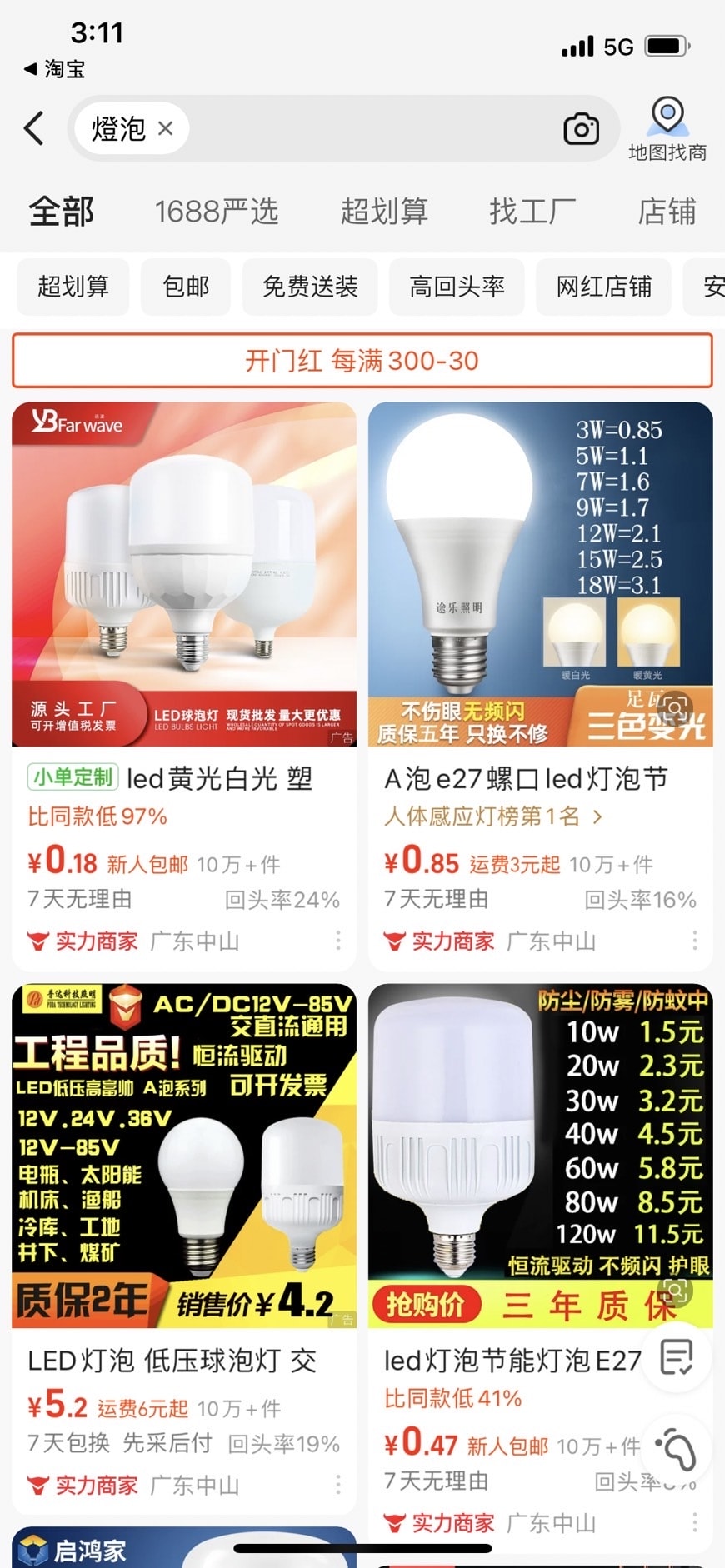Image resolution: width=725 pixels, height=1568 pixels.
Task: Return to the 淘宝 app
Action: [x=55, y=69]
